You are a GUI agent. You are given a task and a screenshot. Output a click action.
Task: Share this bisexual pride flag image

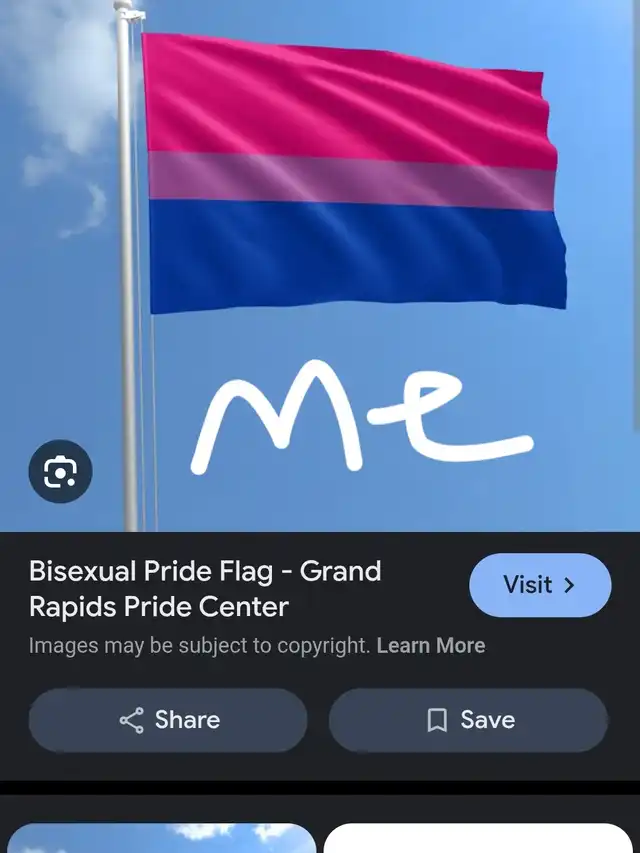pos(168,720)
